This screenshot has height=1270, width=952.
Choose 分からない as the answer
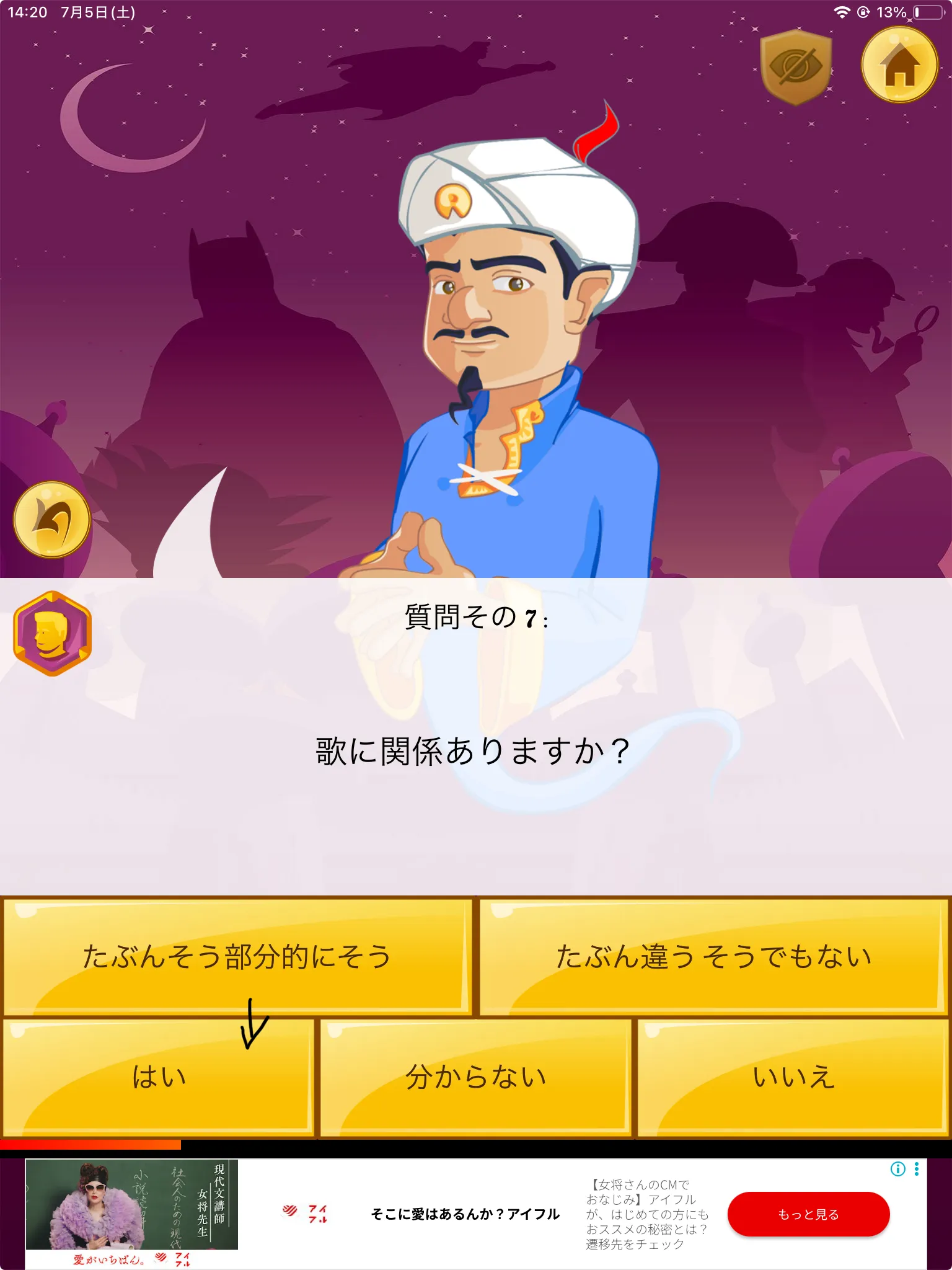pos(475,1077)
